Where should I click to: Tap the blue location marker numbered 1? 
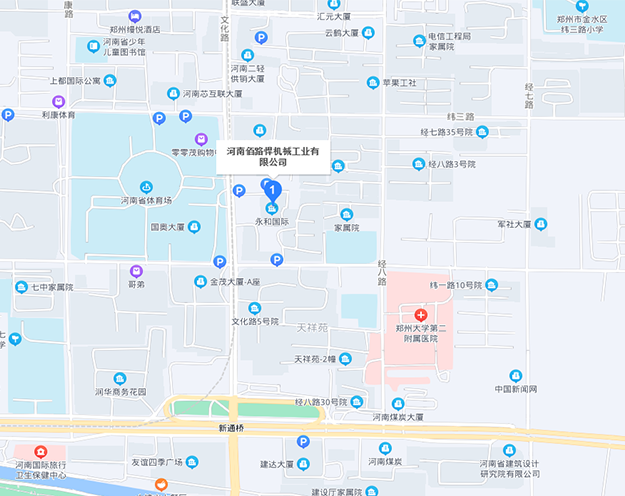pyautogui.click(x=271, y=188)
